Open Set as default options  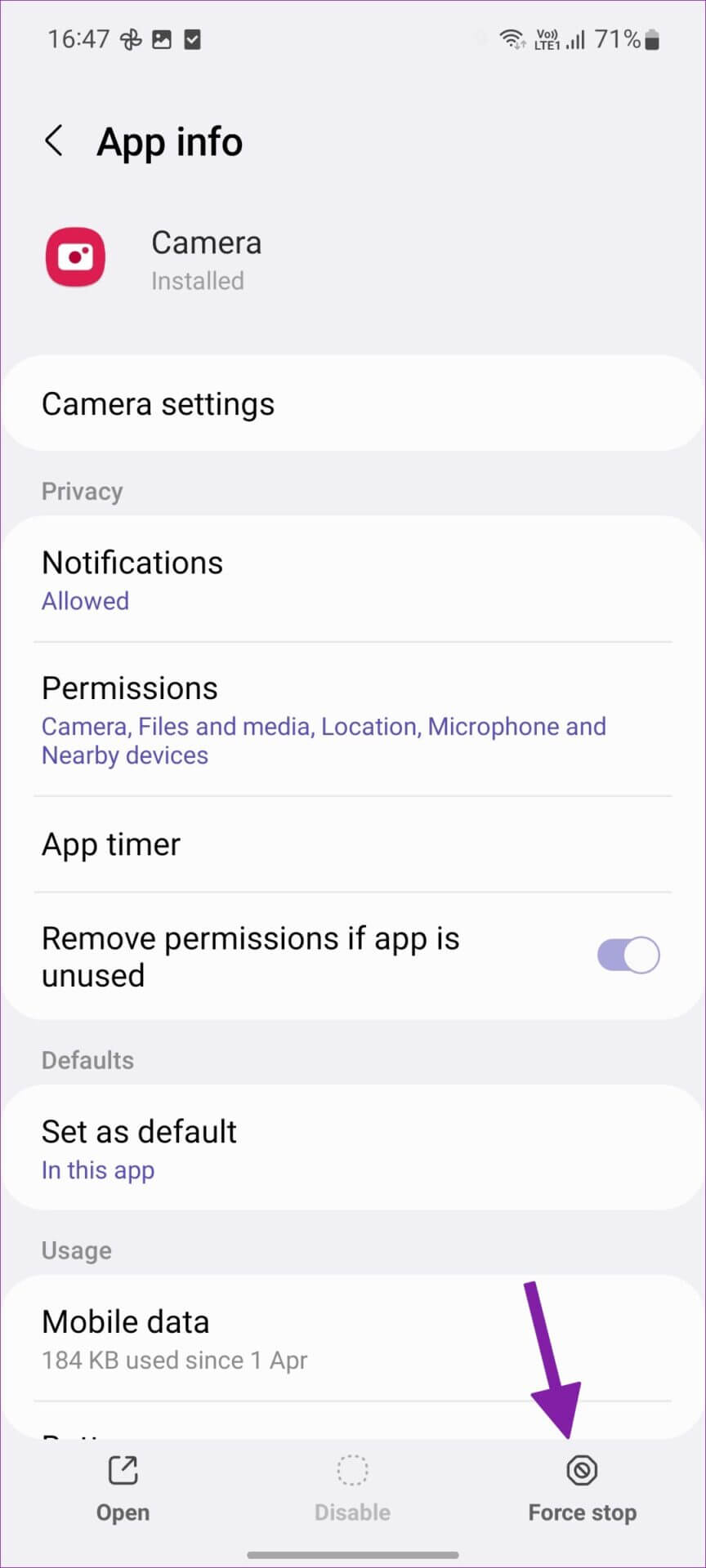point(351,1148)
